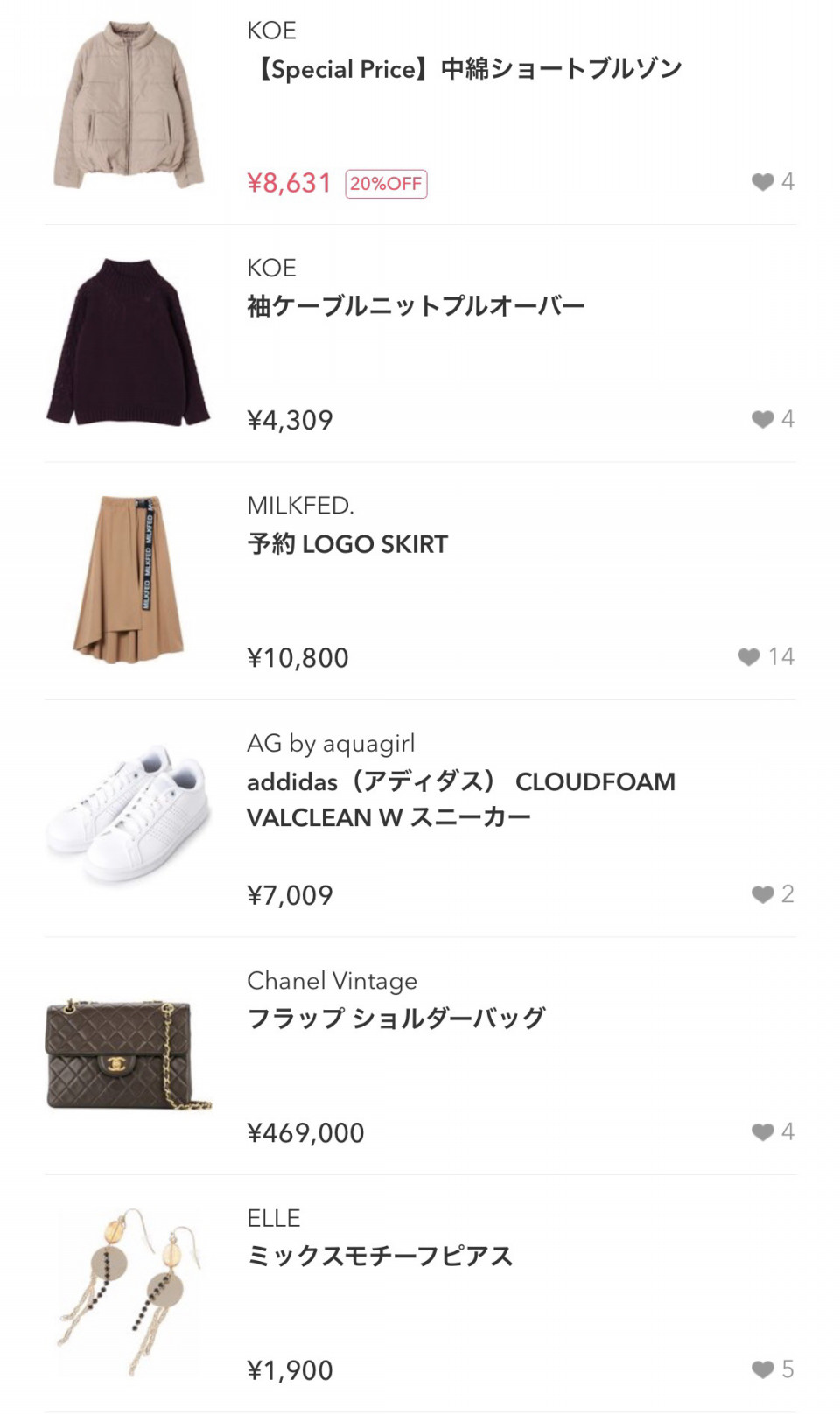Like the MILKFED. LOGO SKIRT
840x1414 pixels.
click(x=749, y=657)
